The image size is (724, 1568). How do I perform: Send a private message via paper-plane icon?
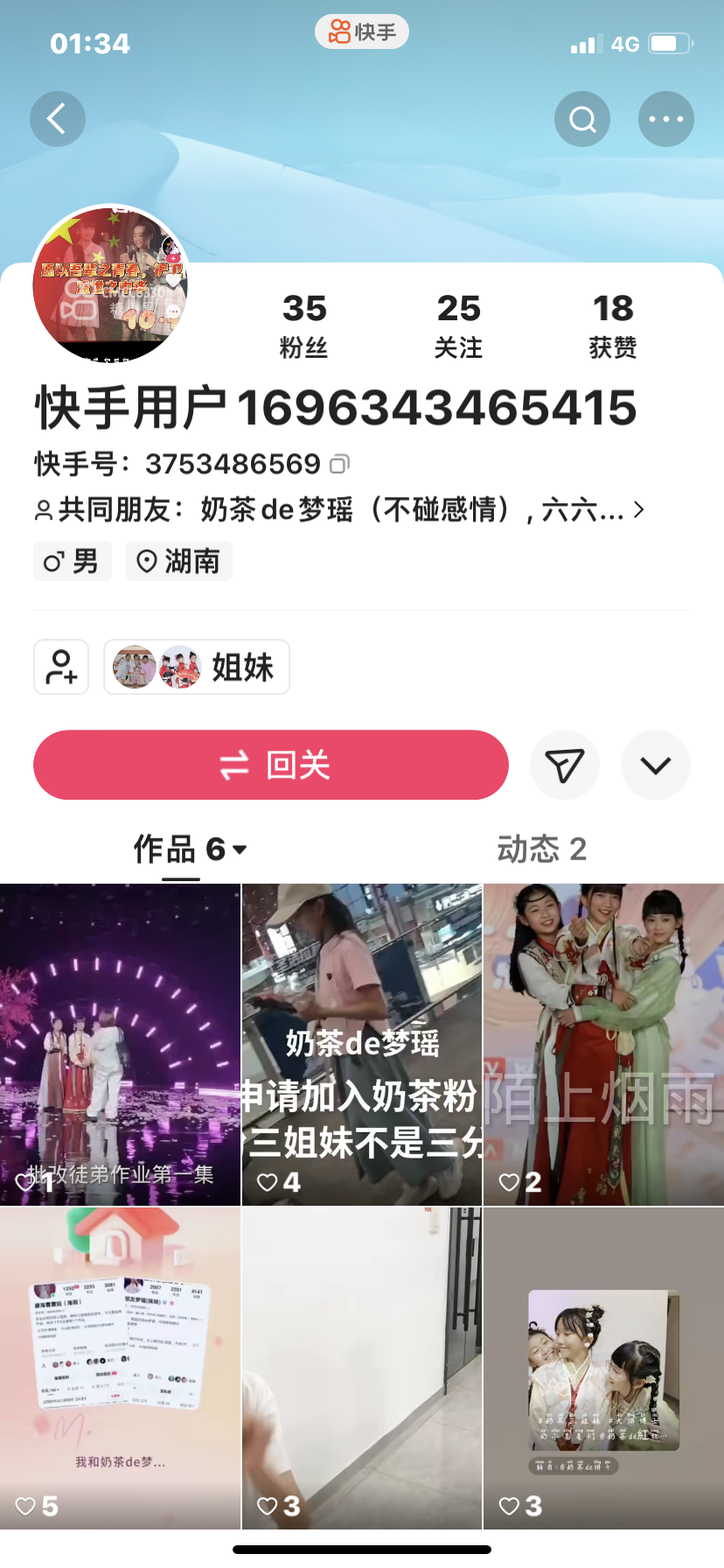point(565,765)
